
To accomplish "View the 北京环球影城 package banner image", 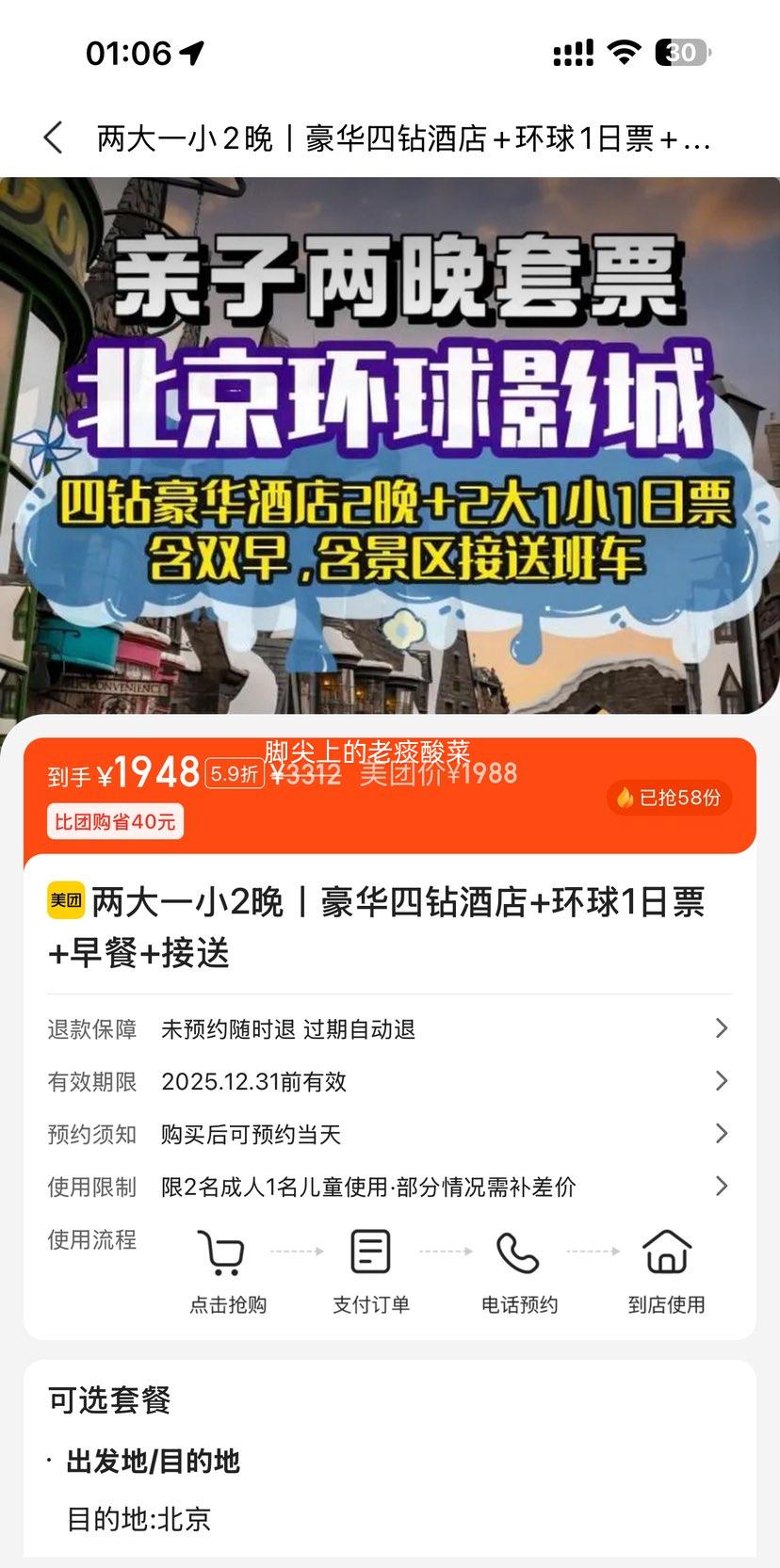I will coord(390,443).
